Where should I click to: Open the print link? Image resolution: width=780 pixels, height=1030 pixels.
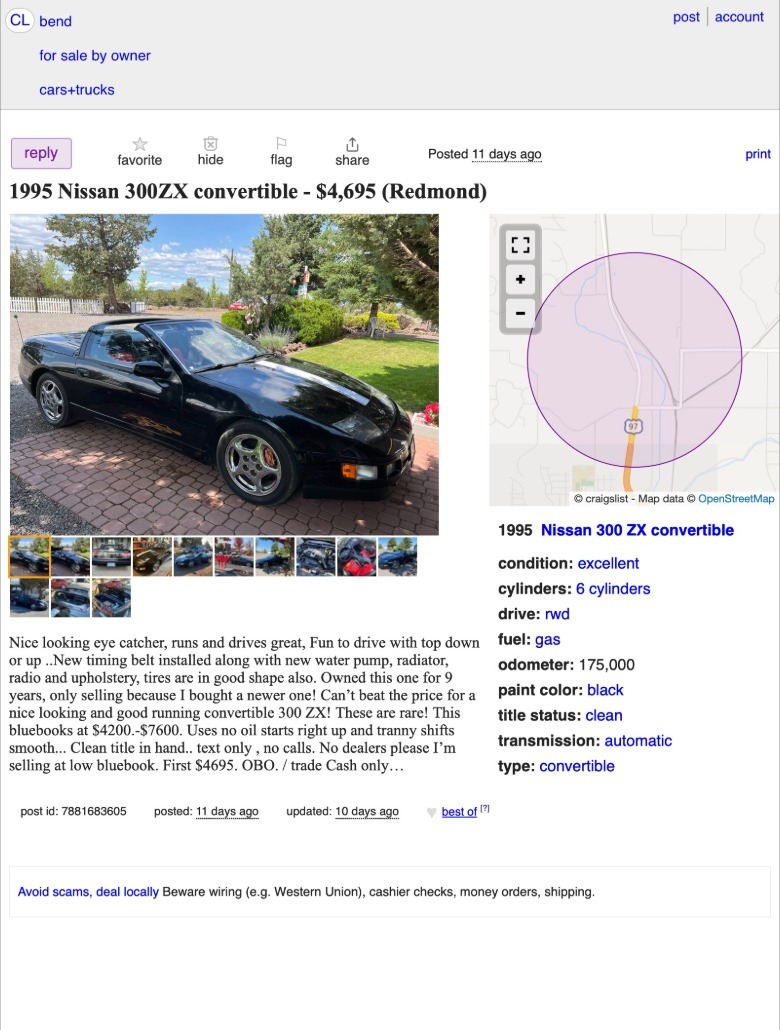(758, 154)
